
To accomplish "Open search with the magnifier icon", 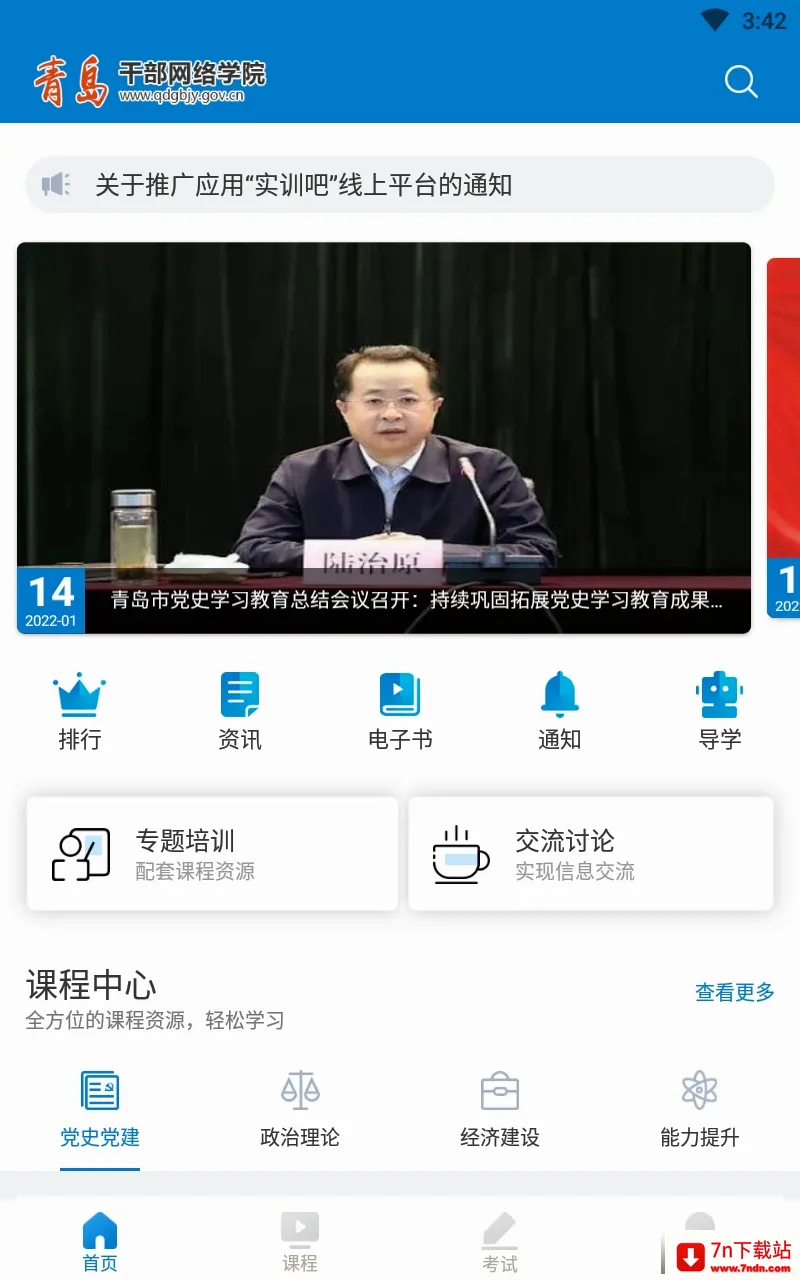I will (x=741, y=81).
